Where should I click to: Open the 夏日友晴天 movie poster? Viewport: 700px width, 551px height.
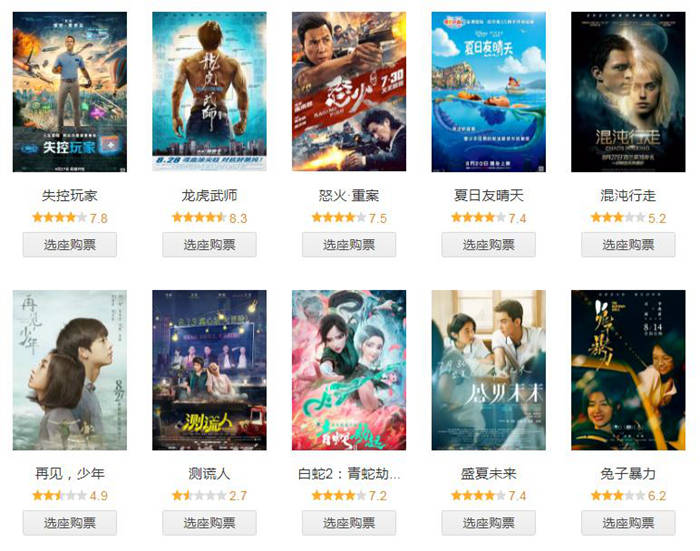click(x=489, y=92)
